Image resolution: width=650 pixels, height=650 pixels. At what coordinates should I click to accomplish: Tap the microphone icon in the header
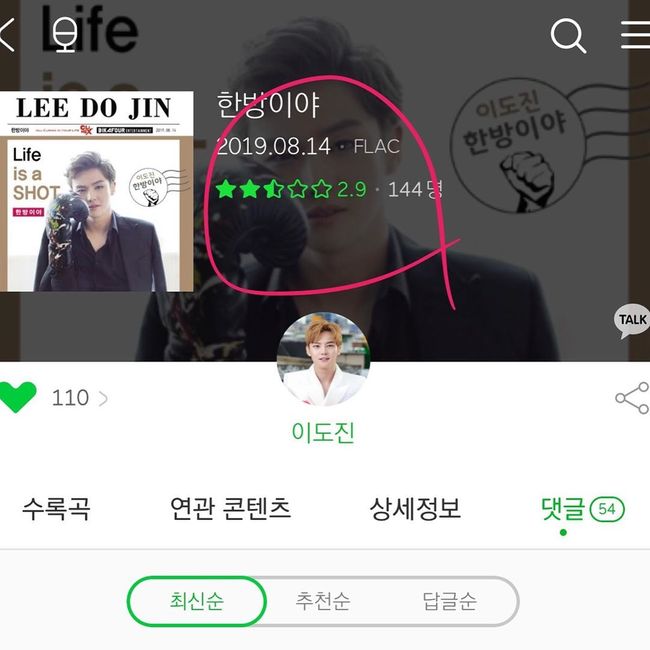[x=65, y=36]
